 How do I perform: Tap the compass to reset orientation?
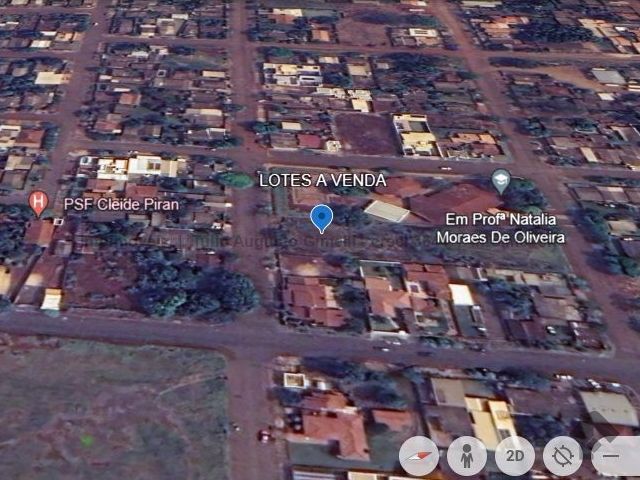point(419,456)
